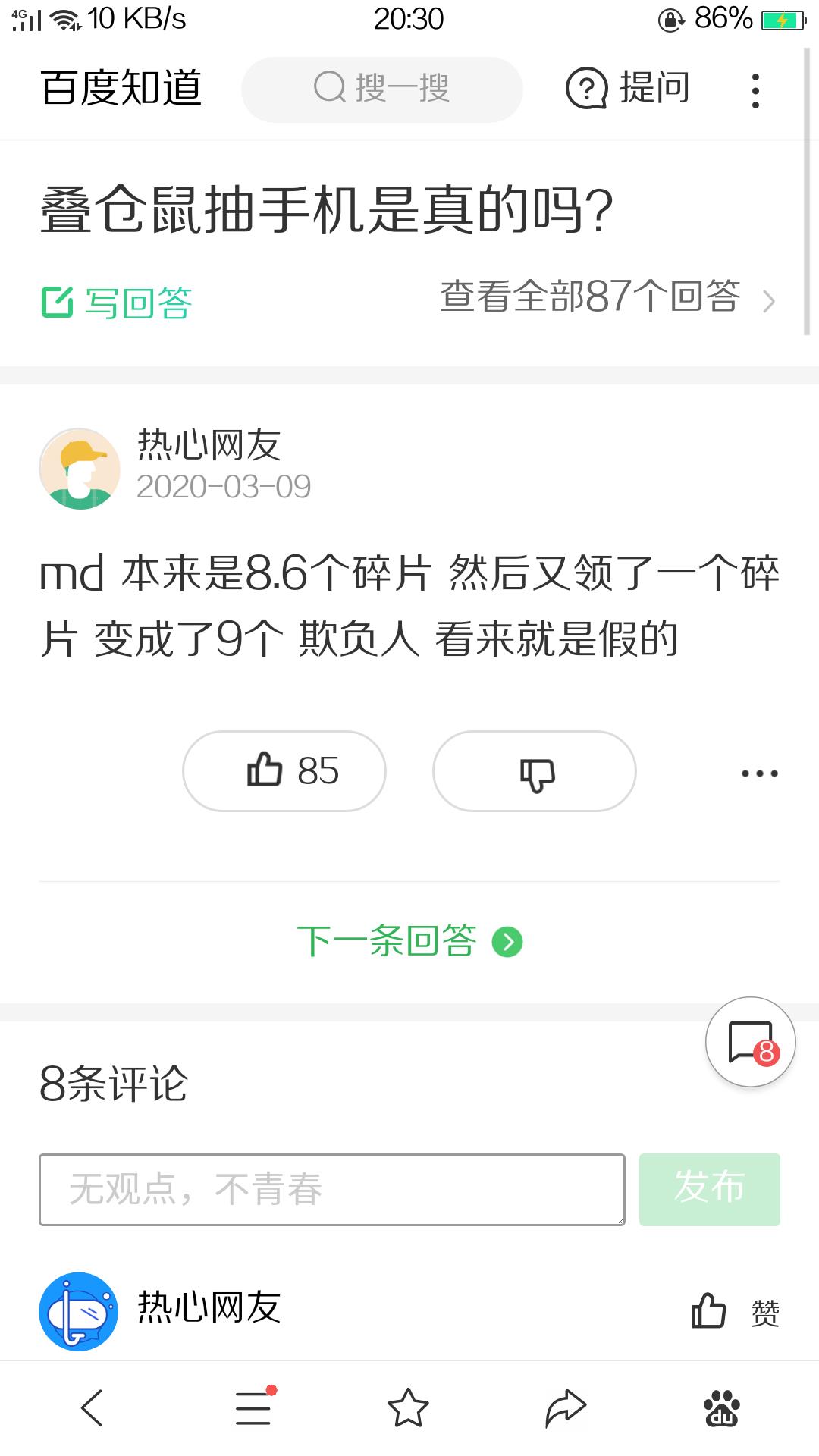The width and height of the screenshot is (819, 1456).
Task: Go to 下一条回答
Action: [x=409, y=941]
